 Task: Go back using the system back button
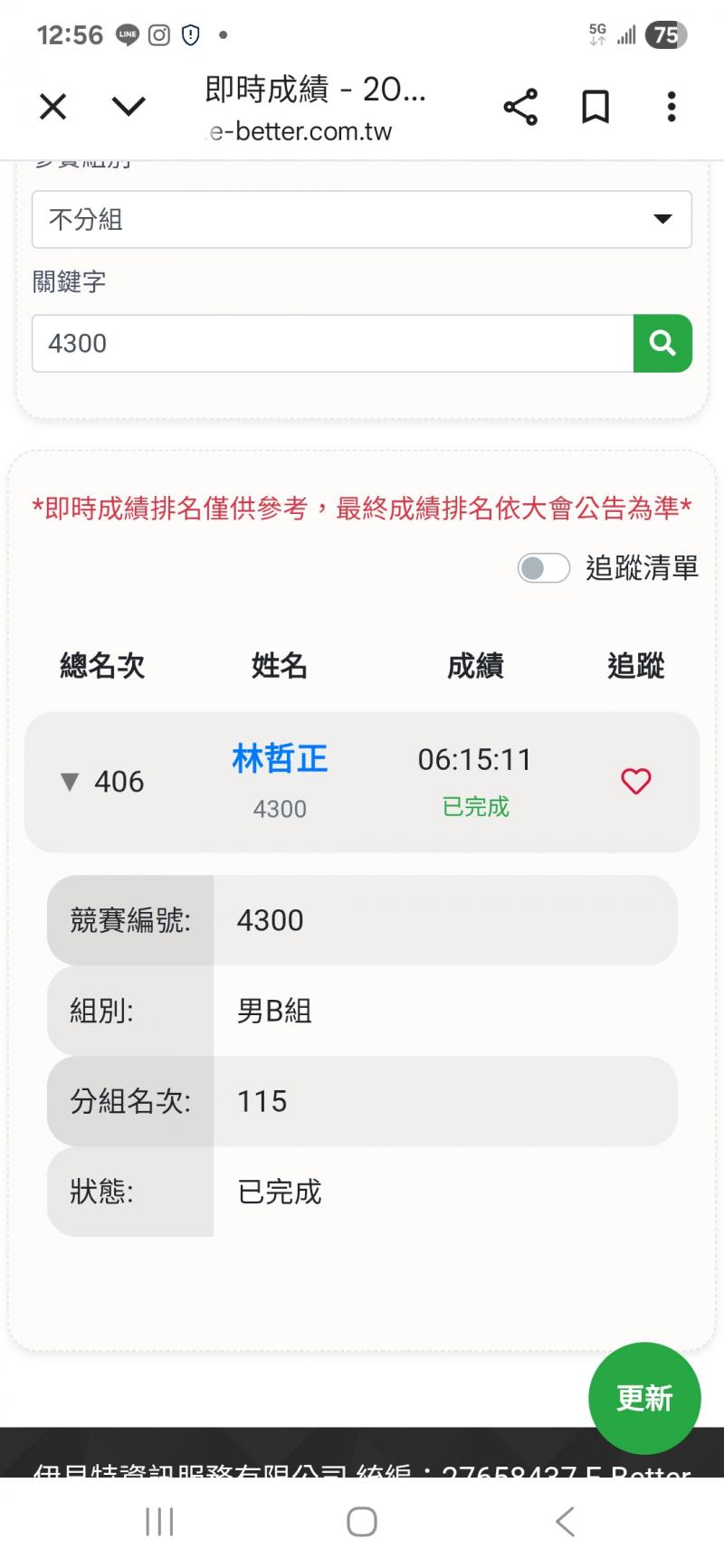coord(565,1522)
